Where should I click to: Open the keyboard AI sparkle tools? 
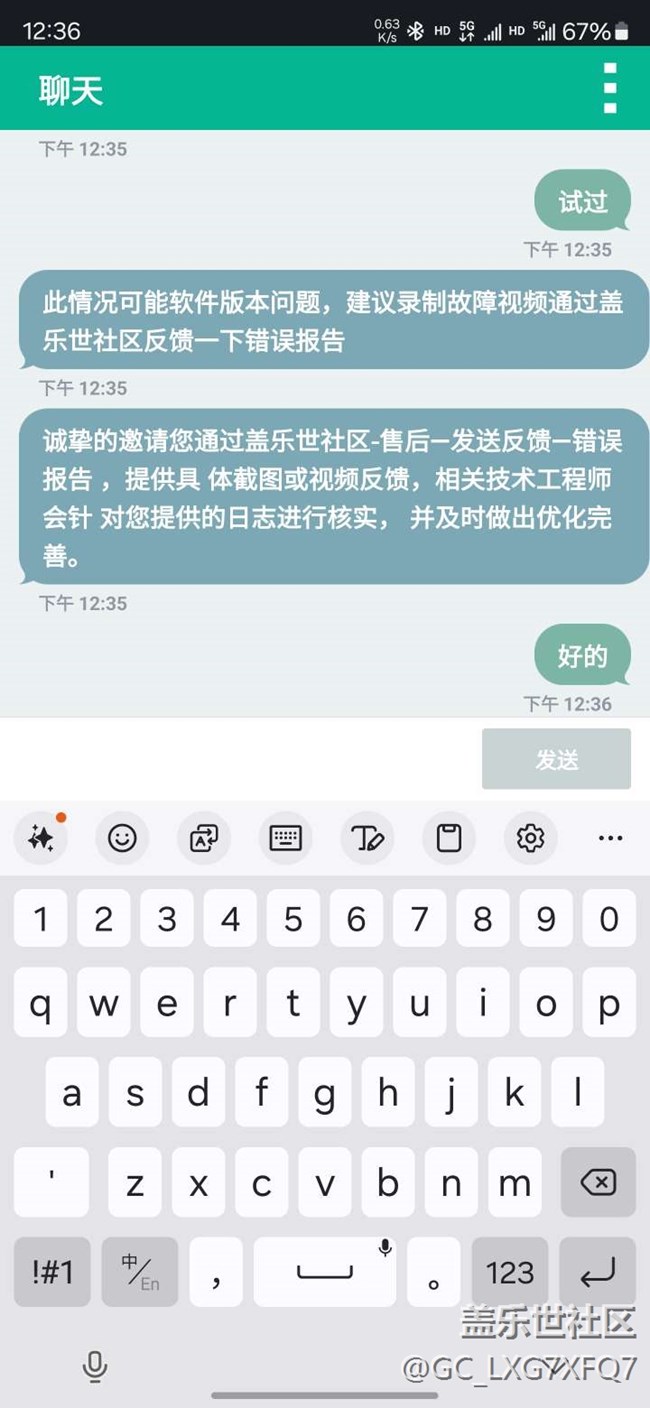(x=41, y=838)
